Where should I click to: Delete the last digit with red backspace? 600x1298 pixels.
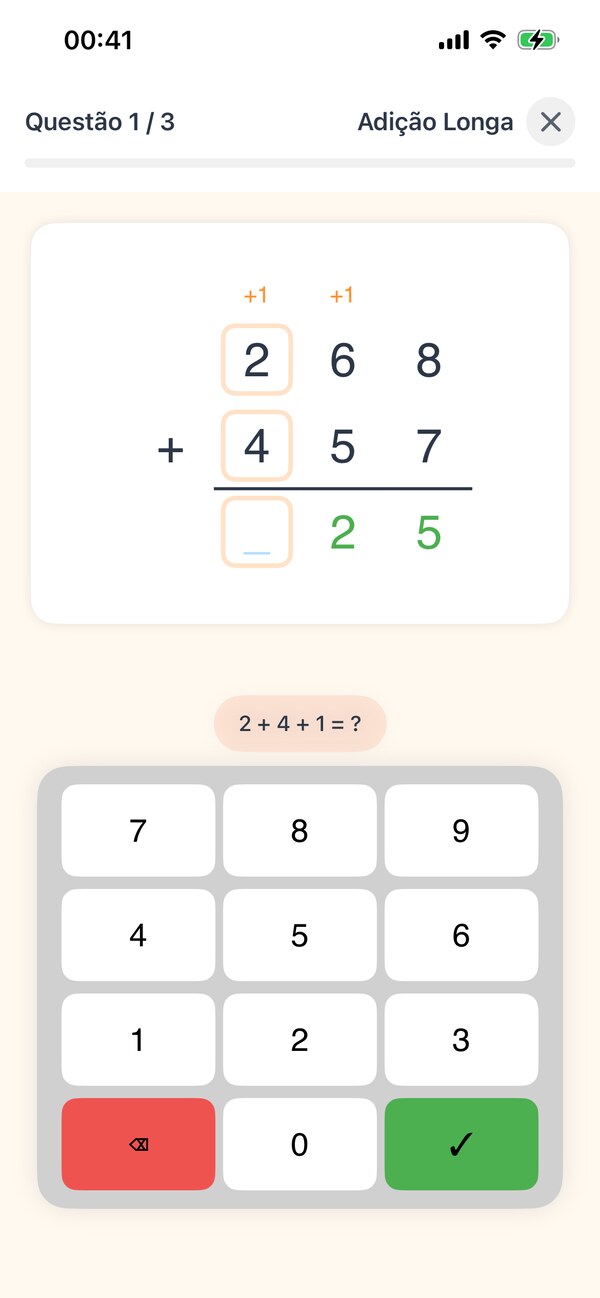pyautogui.click(x=138, y=1144)
